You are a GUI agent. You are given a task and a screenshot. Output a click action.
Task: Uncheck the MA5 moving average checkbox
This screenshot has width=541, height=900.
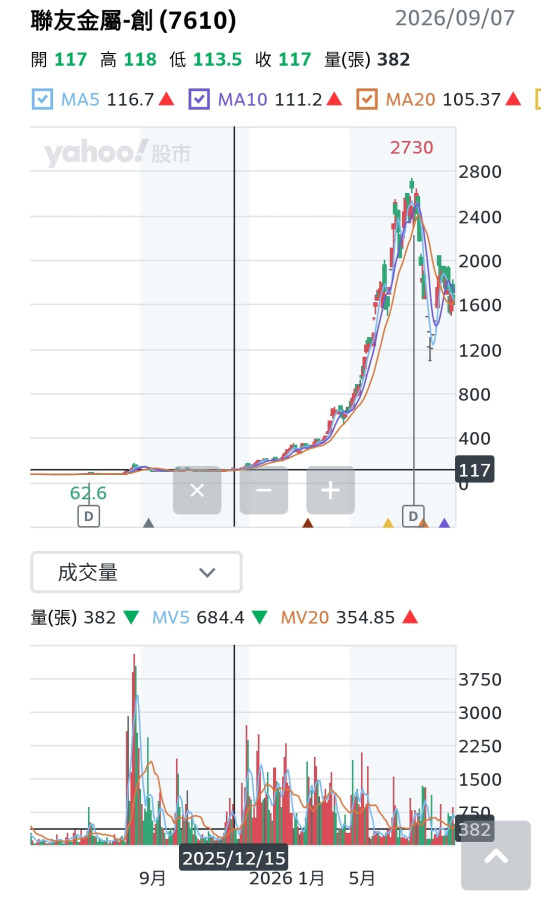pos(42,99)
